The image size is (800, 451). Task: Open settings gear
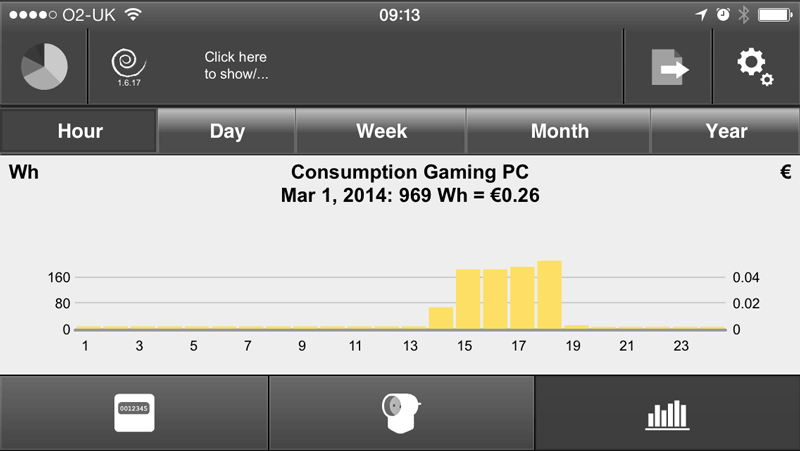tap(755, 67)
